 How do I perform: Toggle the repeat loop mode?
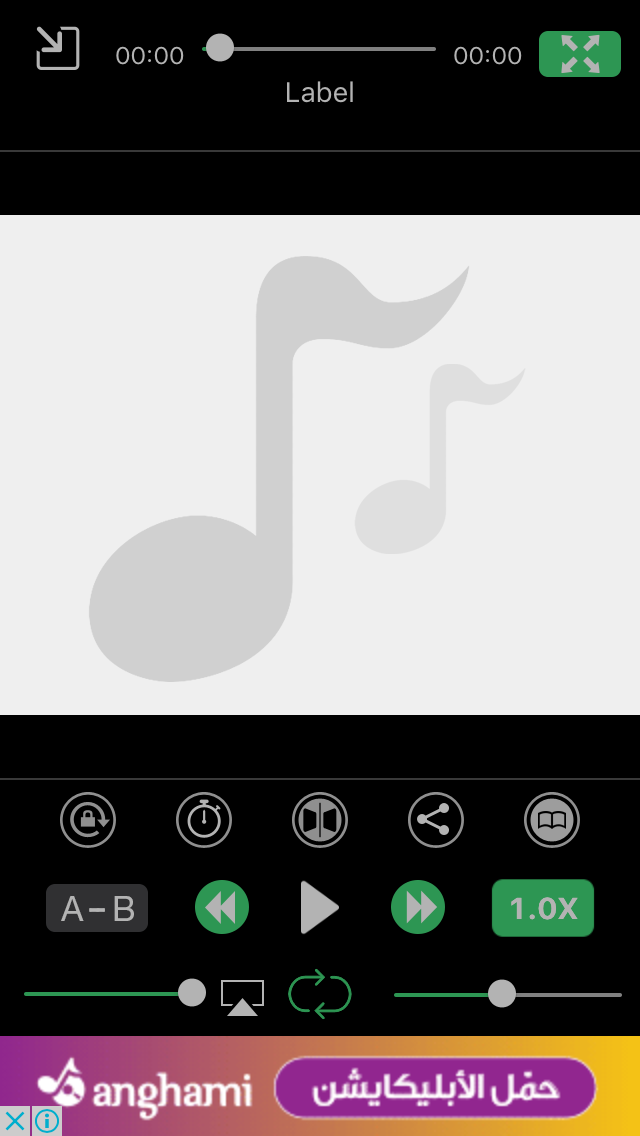click(x=320, y=994)
